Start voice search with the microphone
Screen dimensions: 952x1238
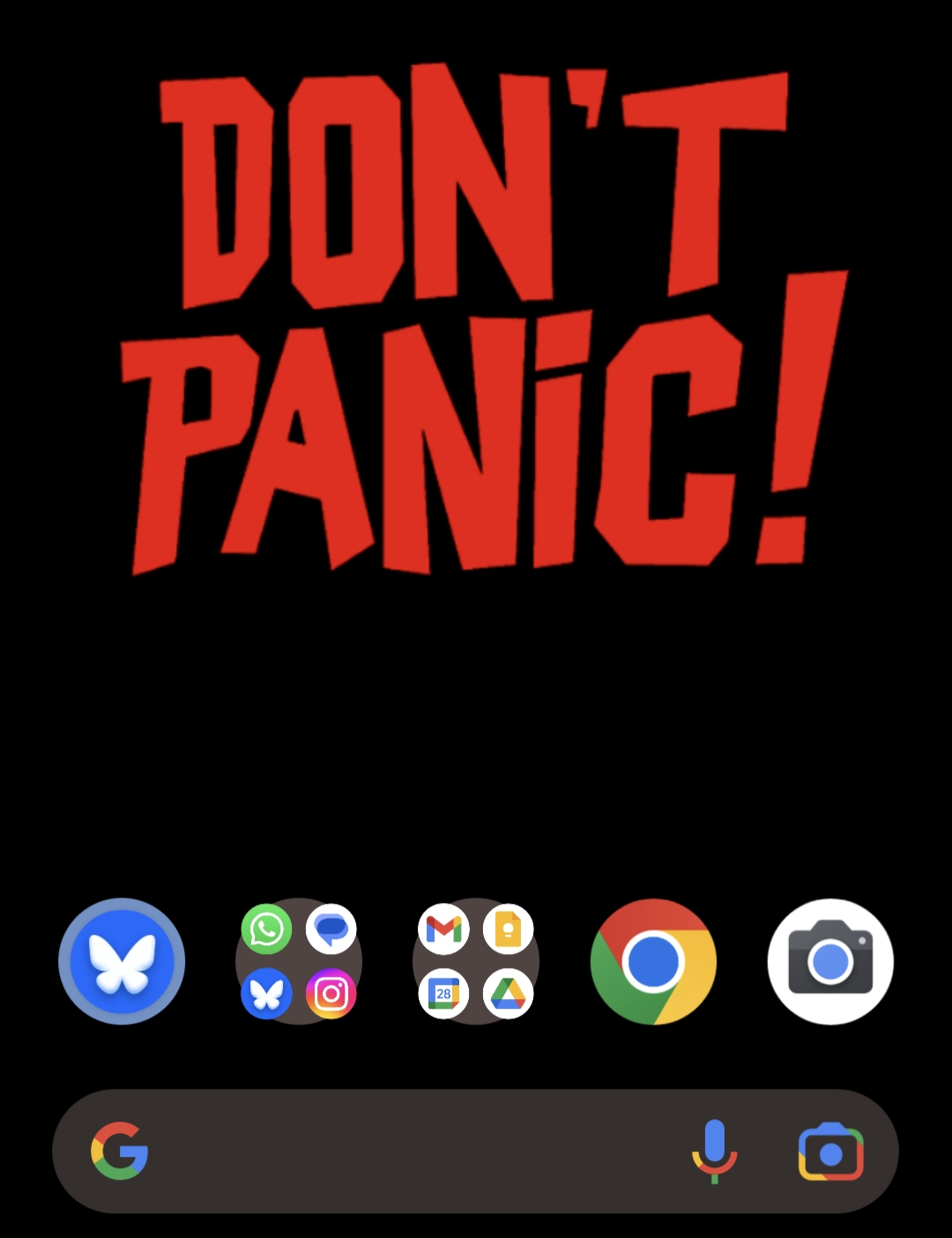[714, 1152]
